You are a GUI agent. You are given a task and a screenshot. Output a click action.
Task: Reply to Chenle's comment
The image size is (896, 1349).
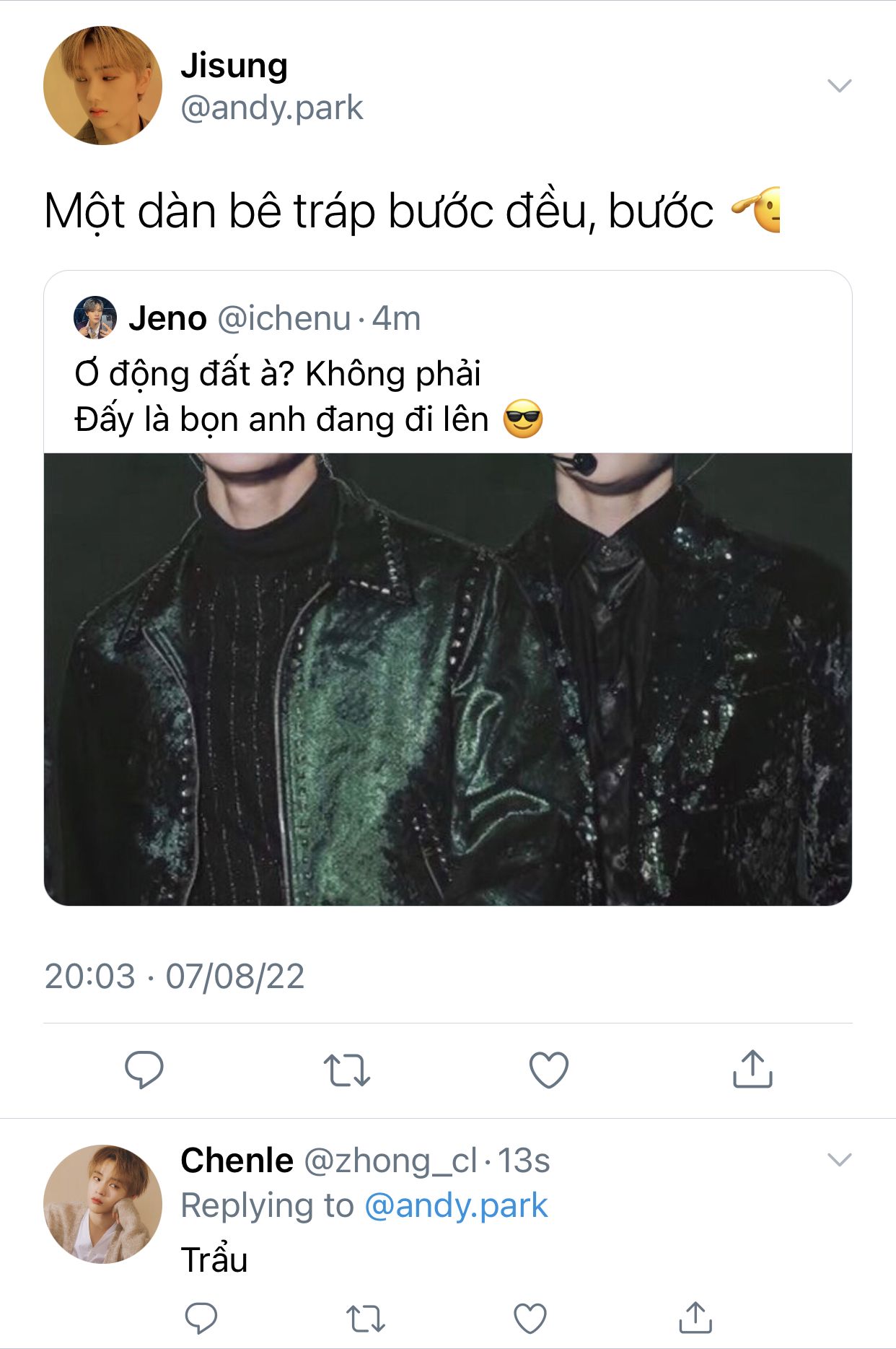[x=201, y=1318]
